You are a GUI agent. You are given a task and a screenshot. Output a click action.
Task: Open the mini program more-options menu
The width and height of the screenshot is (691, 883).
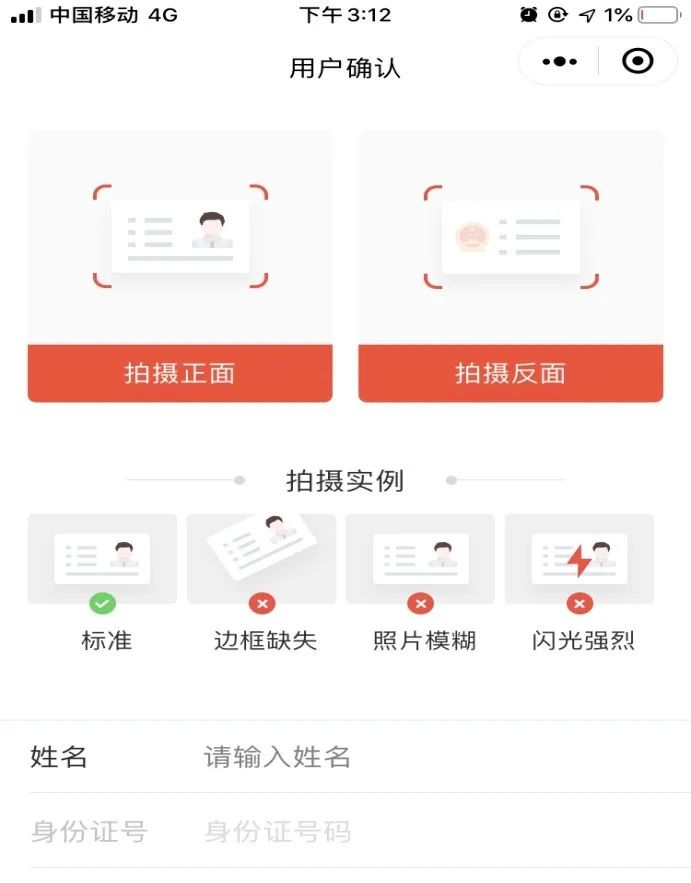pyautogui.click(x=560, y=62)
